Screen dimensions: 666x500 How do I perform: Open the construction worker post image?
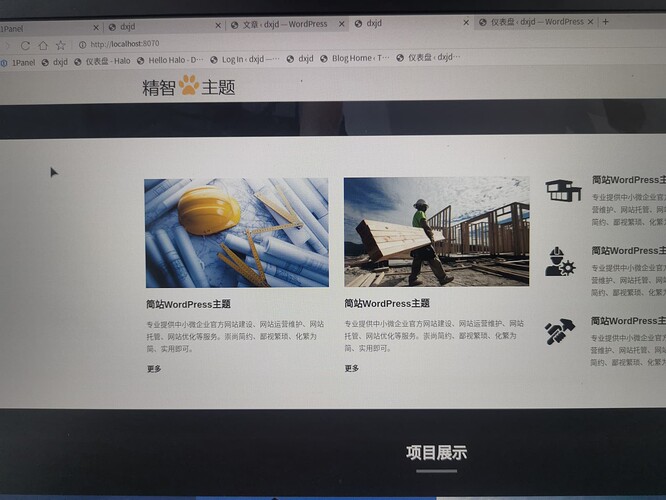click(x=436, y=231)
